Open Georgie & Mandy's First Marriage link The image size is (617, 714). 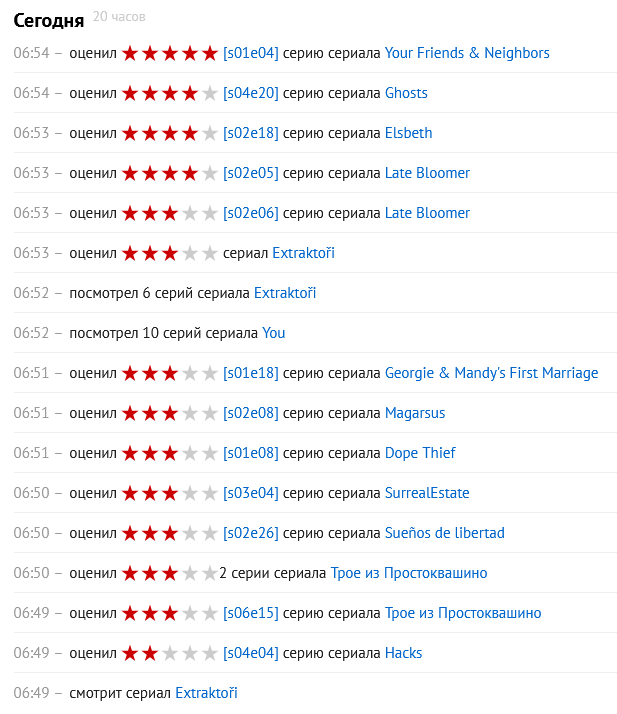pyautogui.click(x=491, y=373)
